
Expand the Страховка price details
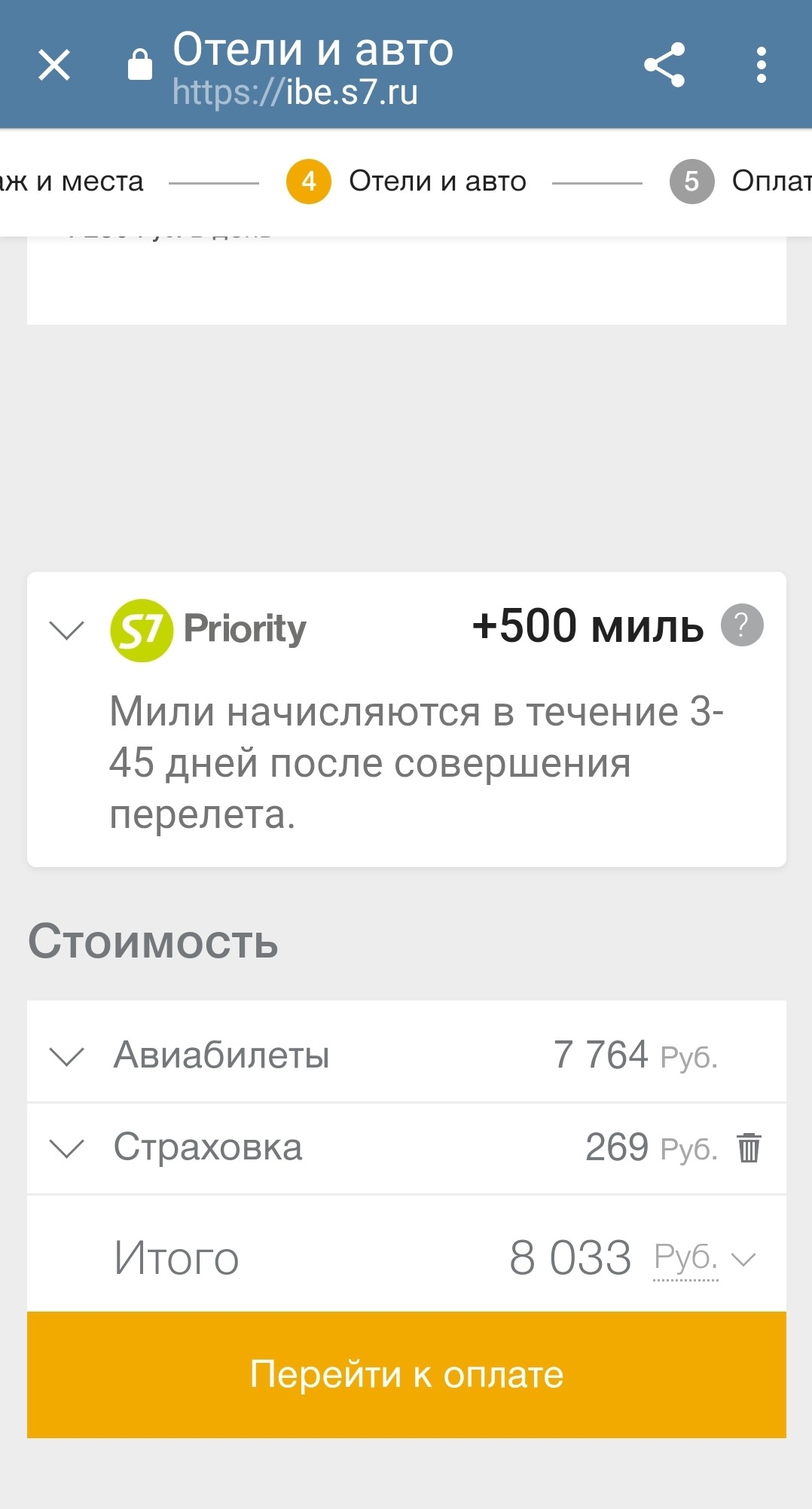point(66,1148)
